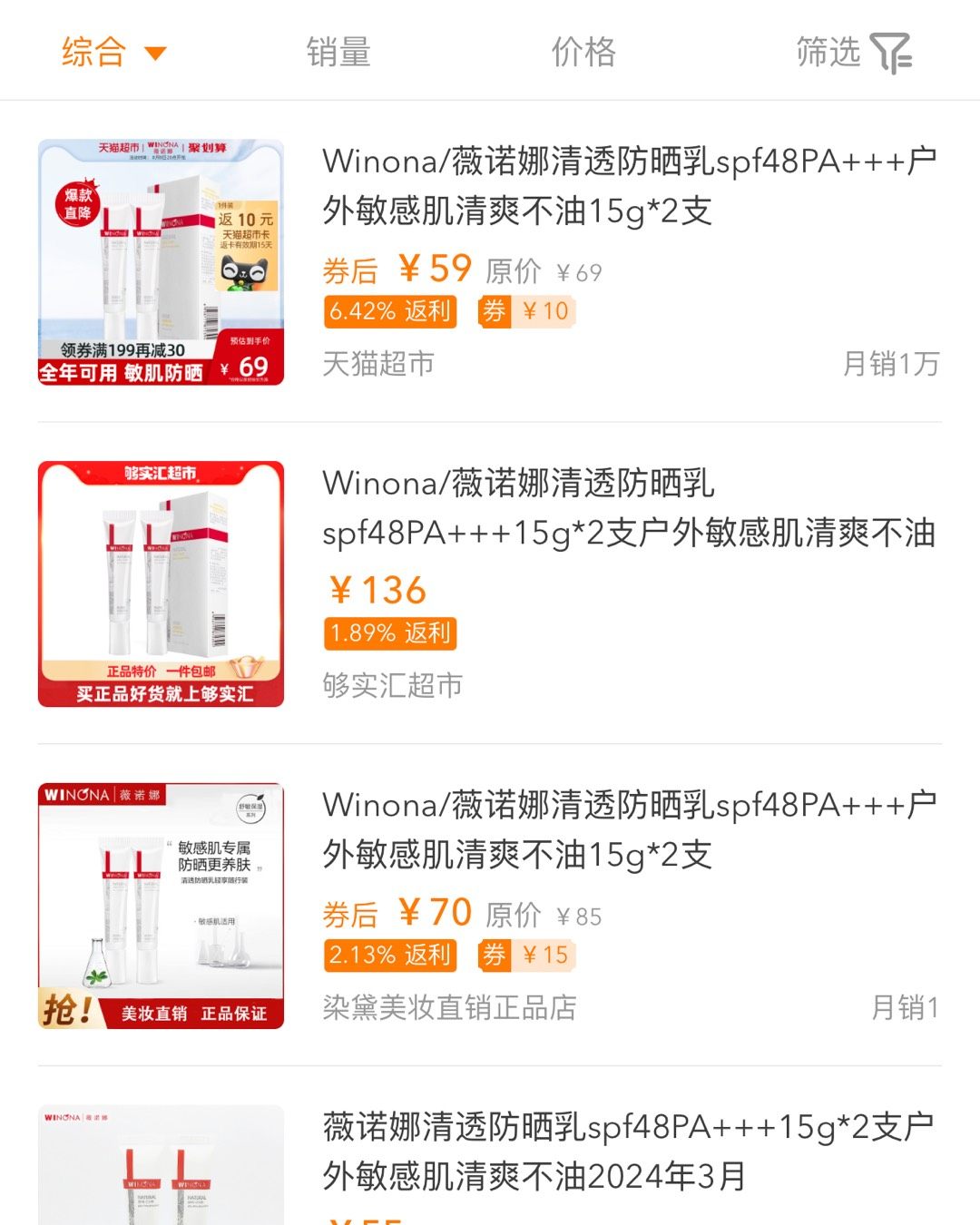980x1225 pixels.
Task: Open the 薇诺娜 sunscreen listing dated 2024年3月
Action: tap(629, 1151)
